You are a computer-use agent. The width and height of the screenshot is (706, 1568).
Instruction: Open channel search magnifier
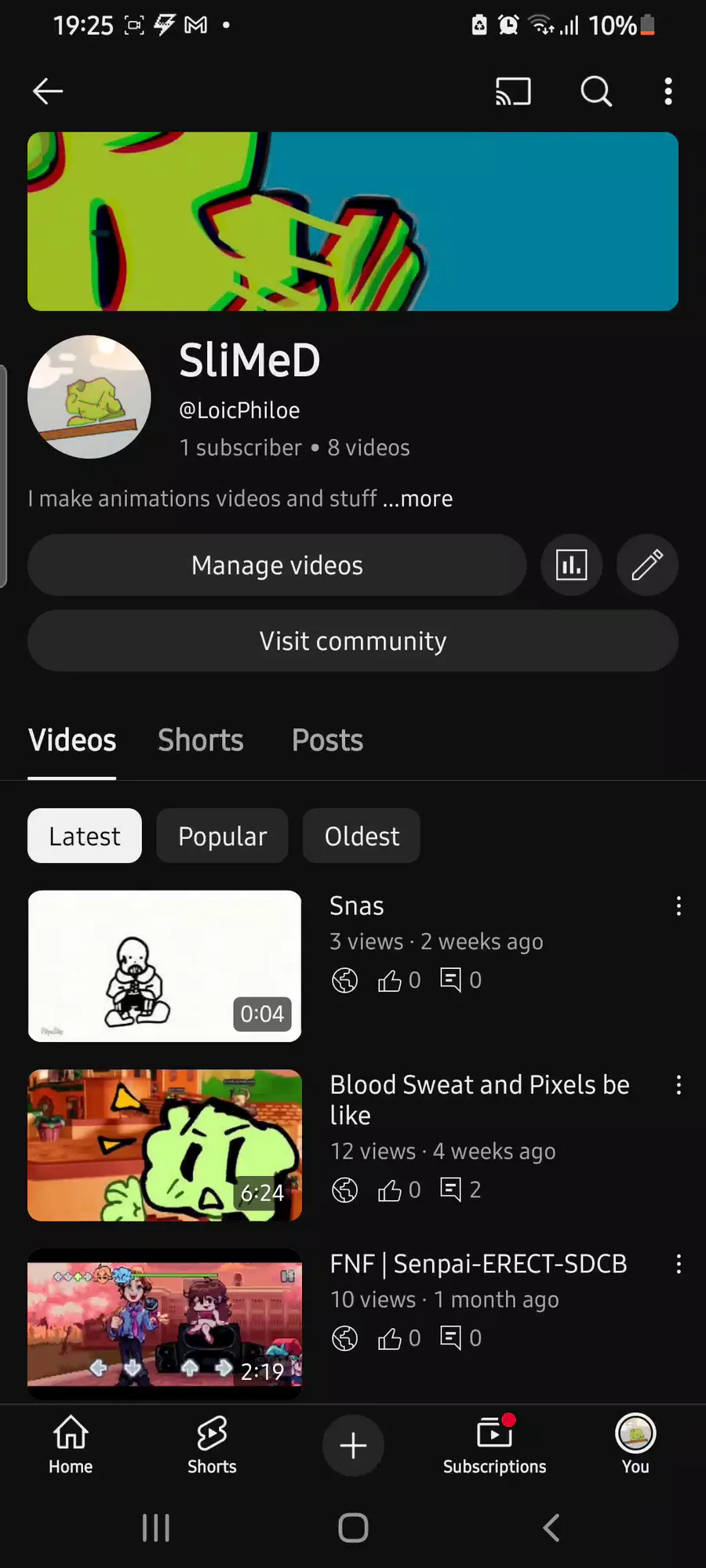pos(596,92)
